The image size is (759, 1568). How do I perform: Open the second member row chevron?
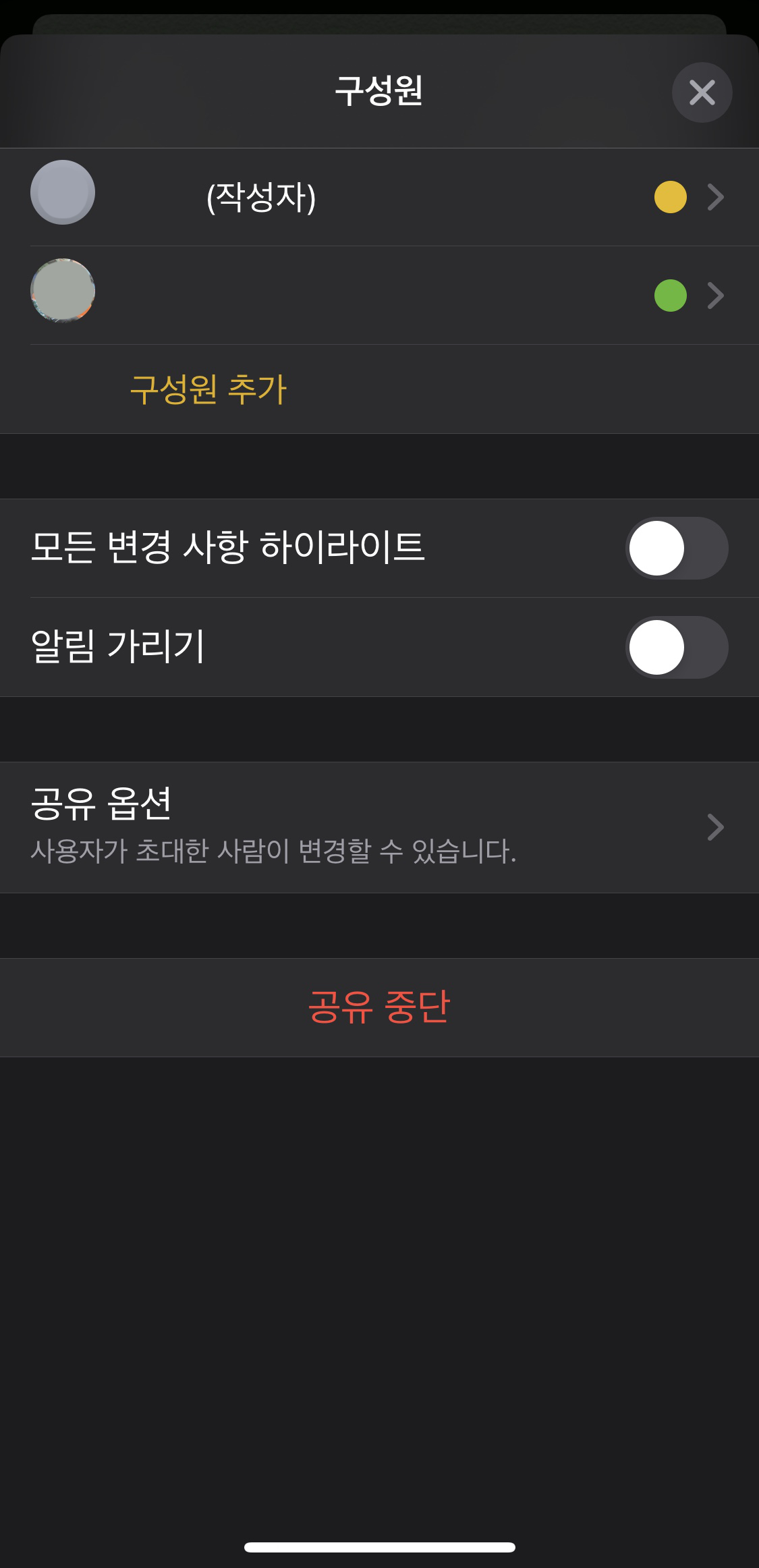[716, 296]
